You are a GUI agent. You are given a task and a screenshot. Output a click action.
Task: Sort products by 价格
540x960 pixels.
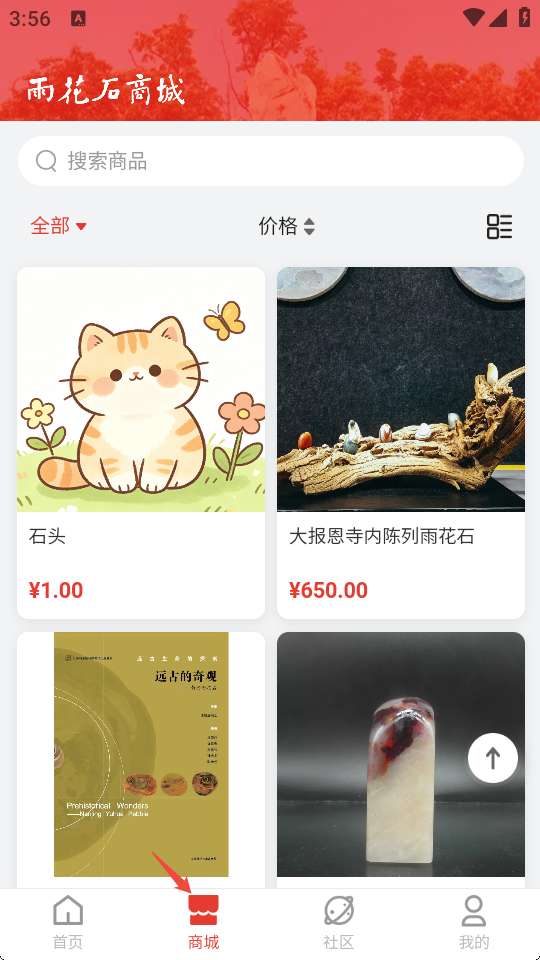click(x=286, y=226)
